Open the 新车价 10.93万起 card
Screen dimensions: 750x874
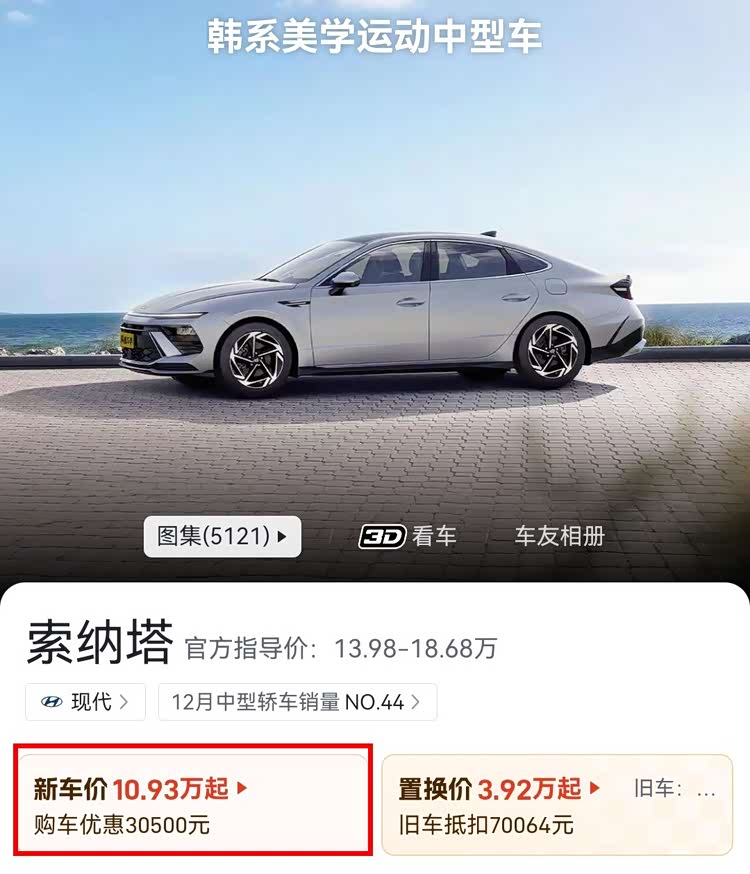[195, 805]
